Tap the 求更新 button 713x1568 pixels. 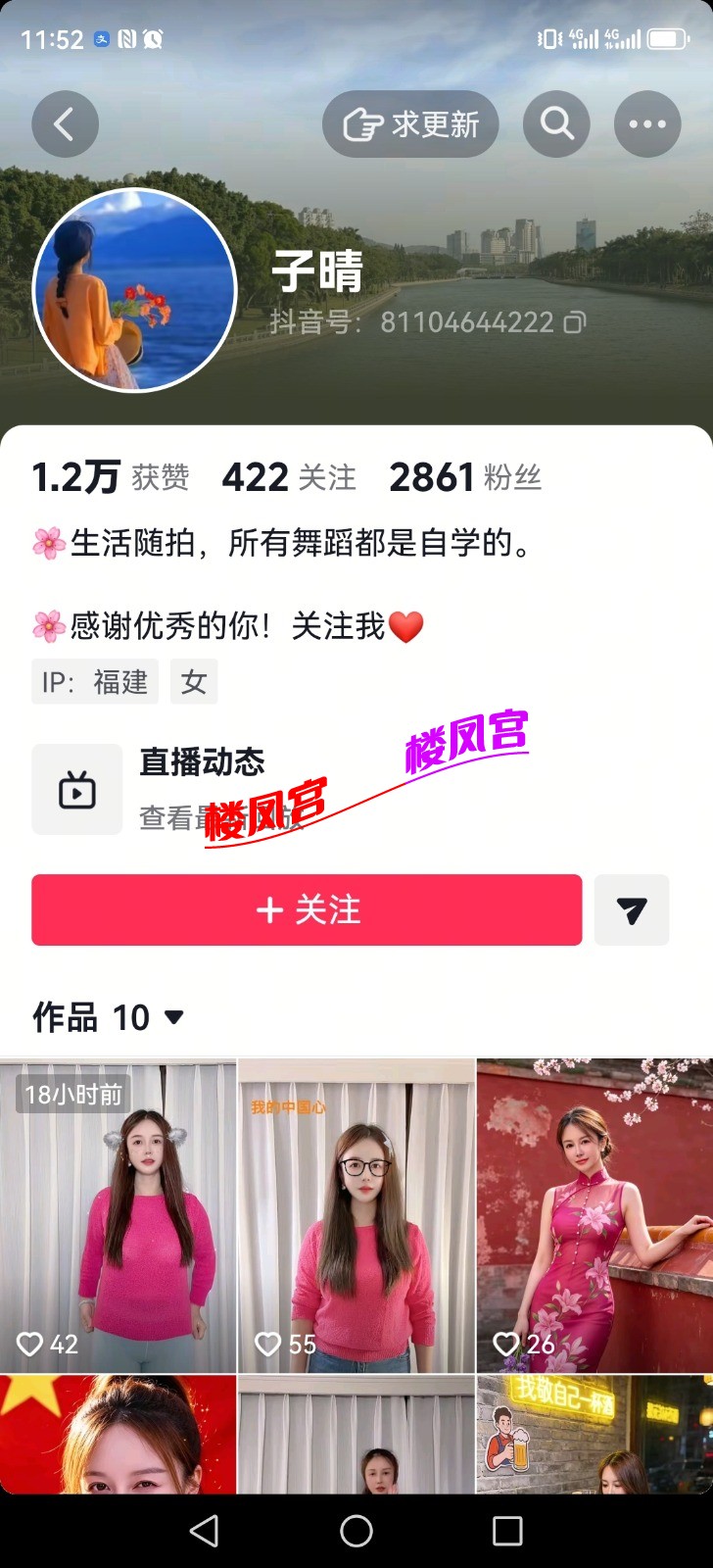410,124
